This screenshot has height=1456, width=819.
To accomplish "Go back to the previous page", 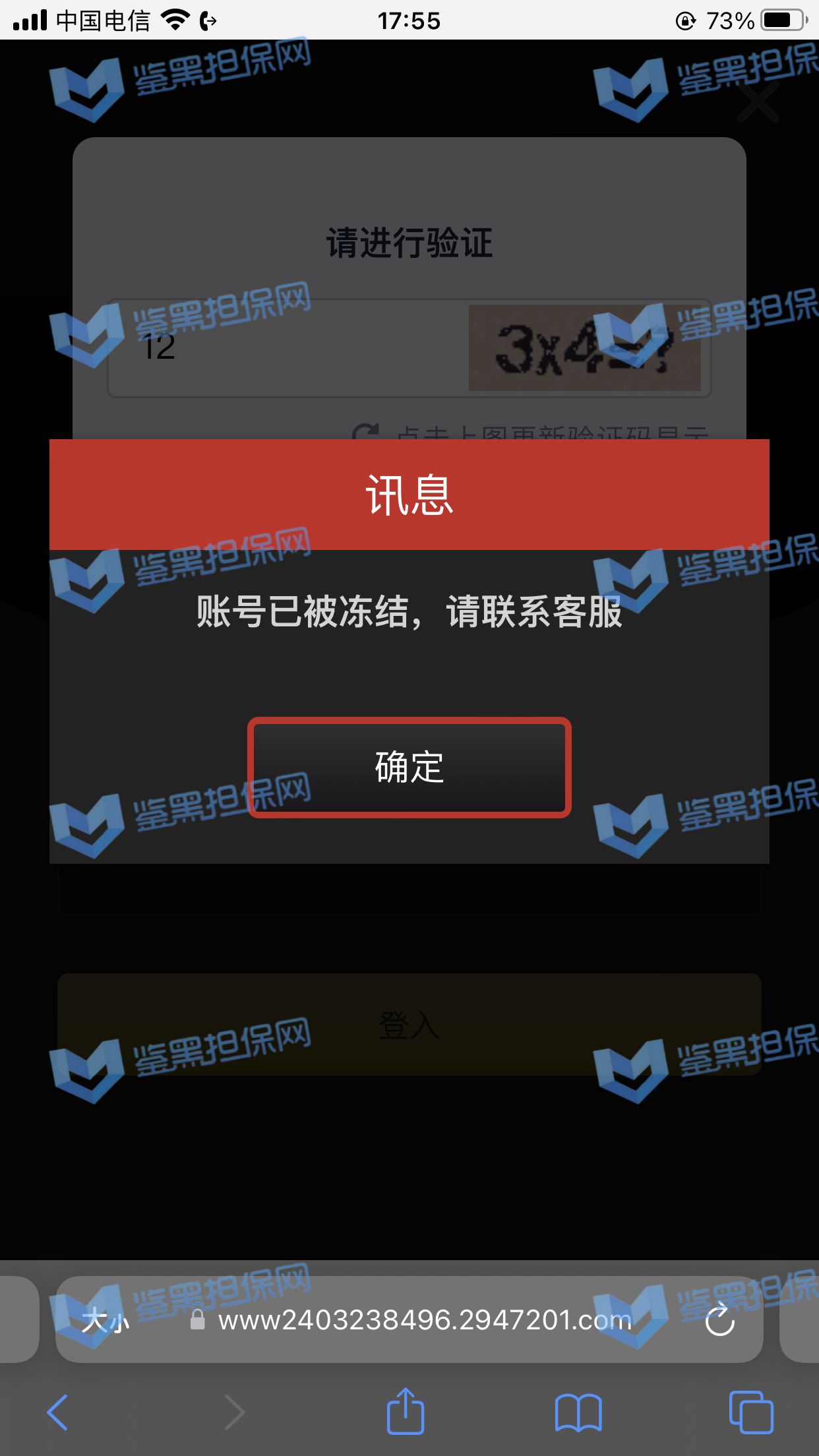I will coord(58,1412).
